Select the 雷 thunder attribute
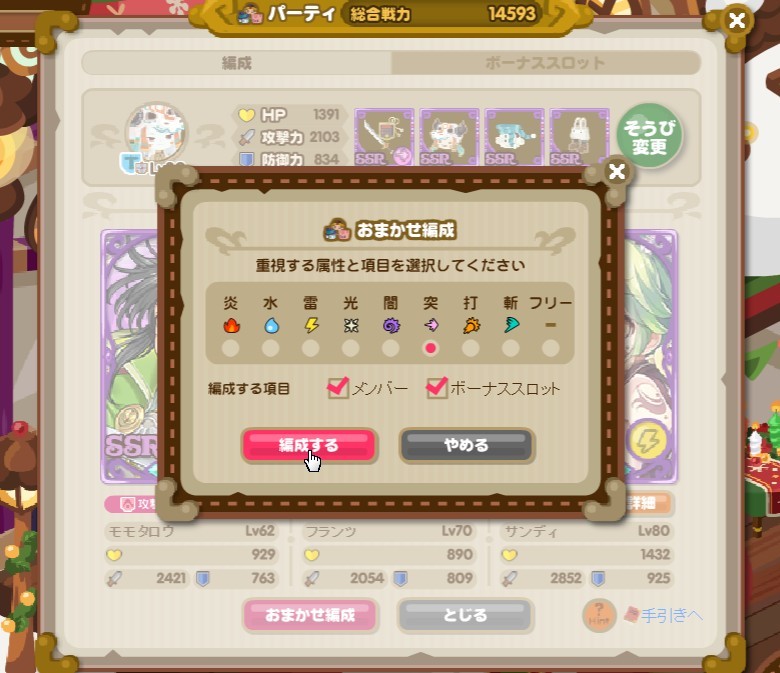 (311, 348)
